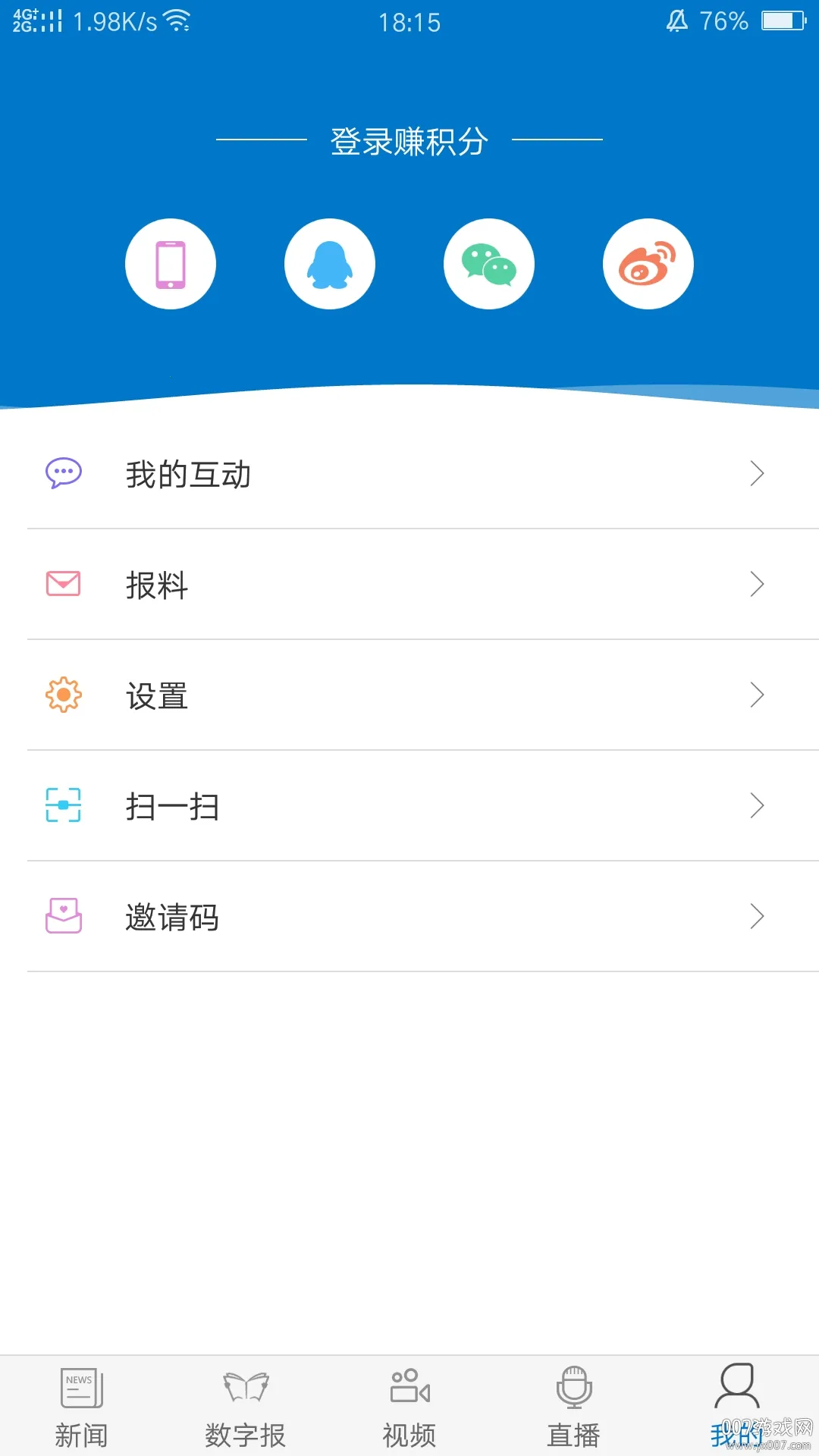
Task: Open the 我的互动 row
Action: coord(409,474)
